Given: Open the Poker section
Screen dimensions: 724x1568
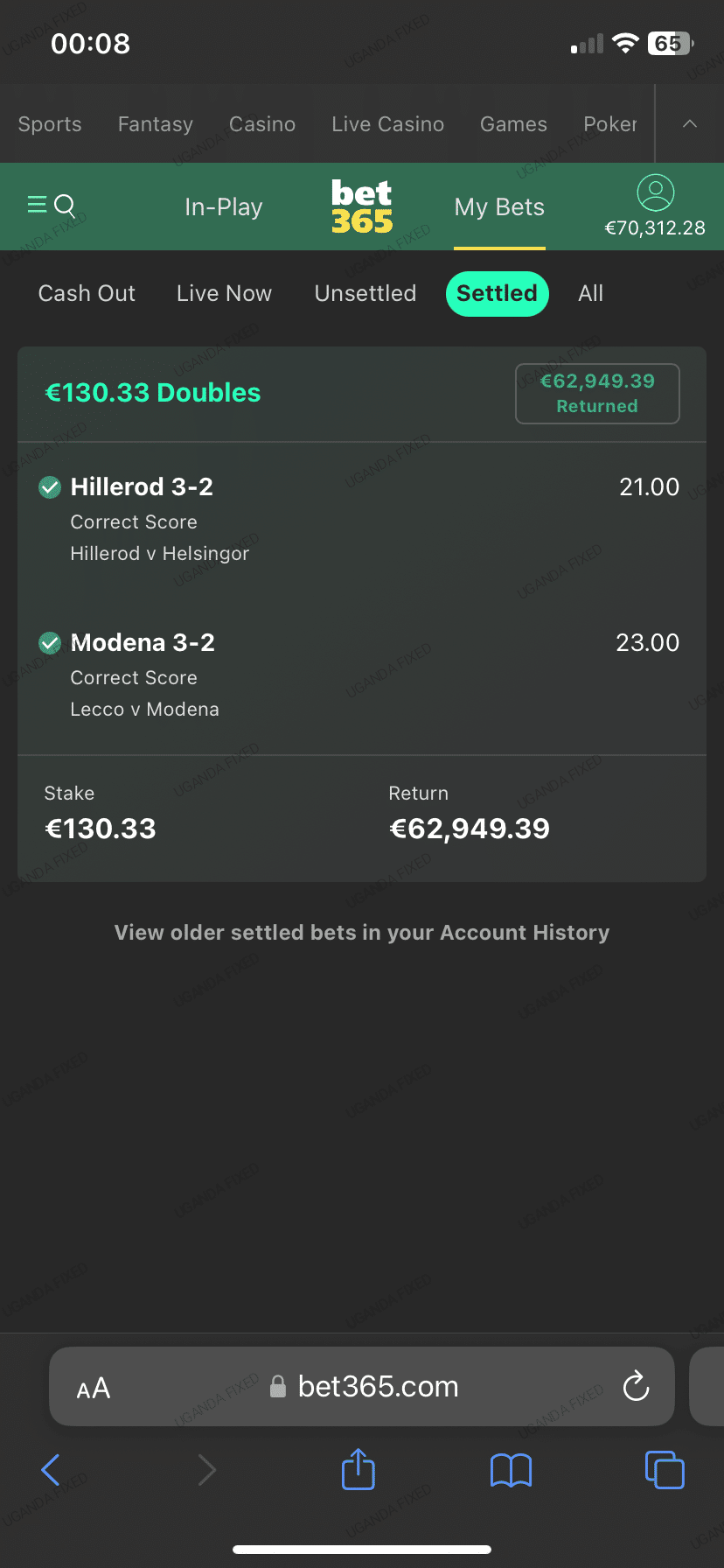Looking at the screenshot, I should pyautogui.click(x=610, y=124).
